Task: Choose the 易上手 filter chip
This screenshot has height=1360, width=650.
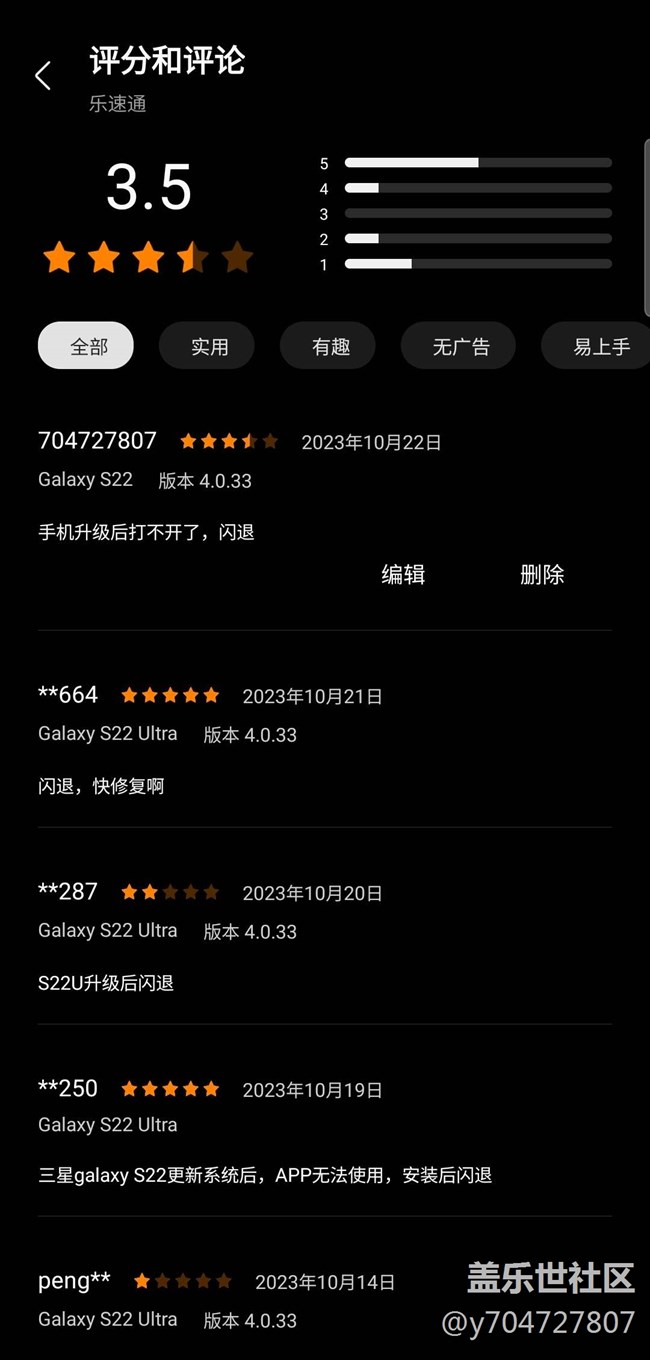Action: (600, 346)
